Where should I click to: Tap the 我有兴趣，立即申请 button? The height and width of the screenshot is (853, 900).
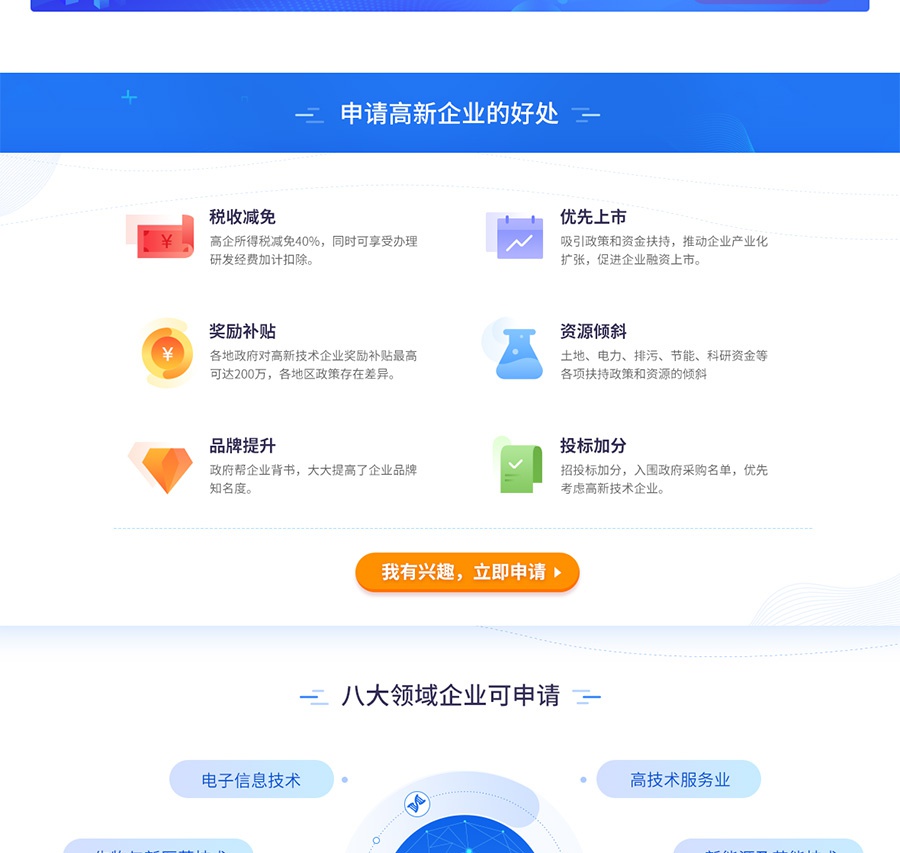[x=467, y=572]
